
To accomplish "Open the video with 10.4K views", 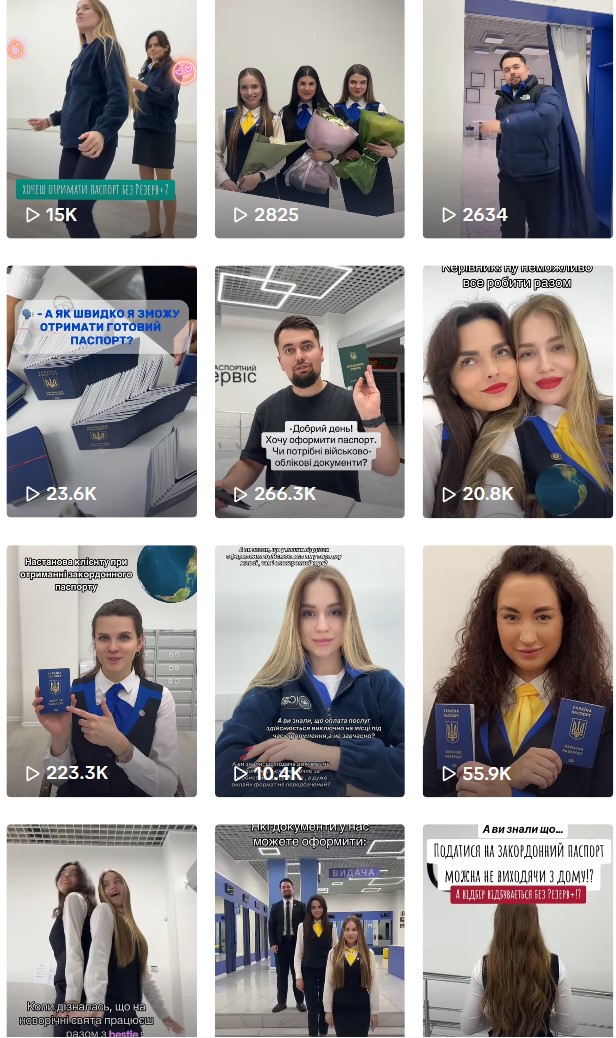I will click(309, 670).
